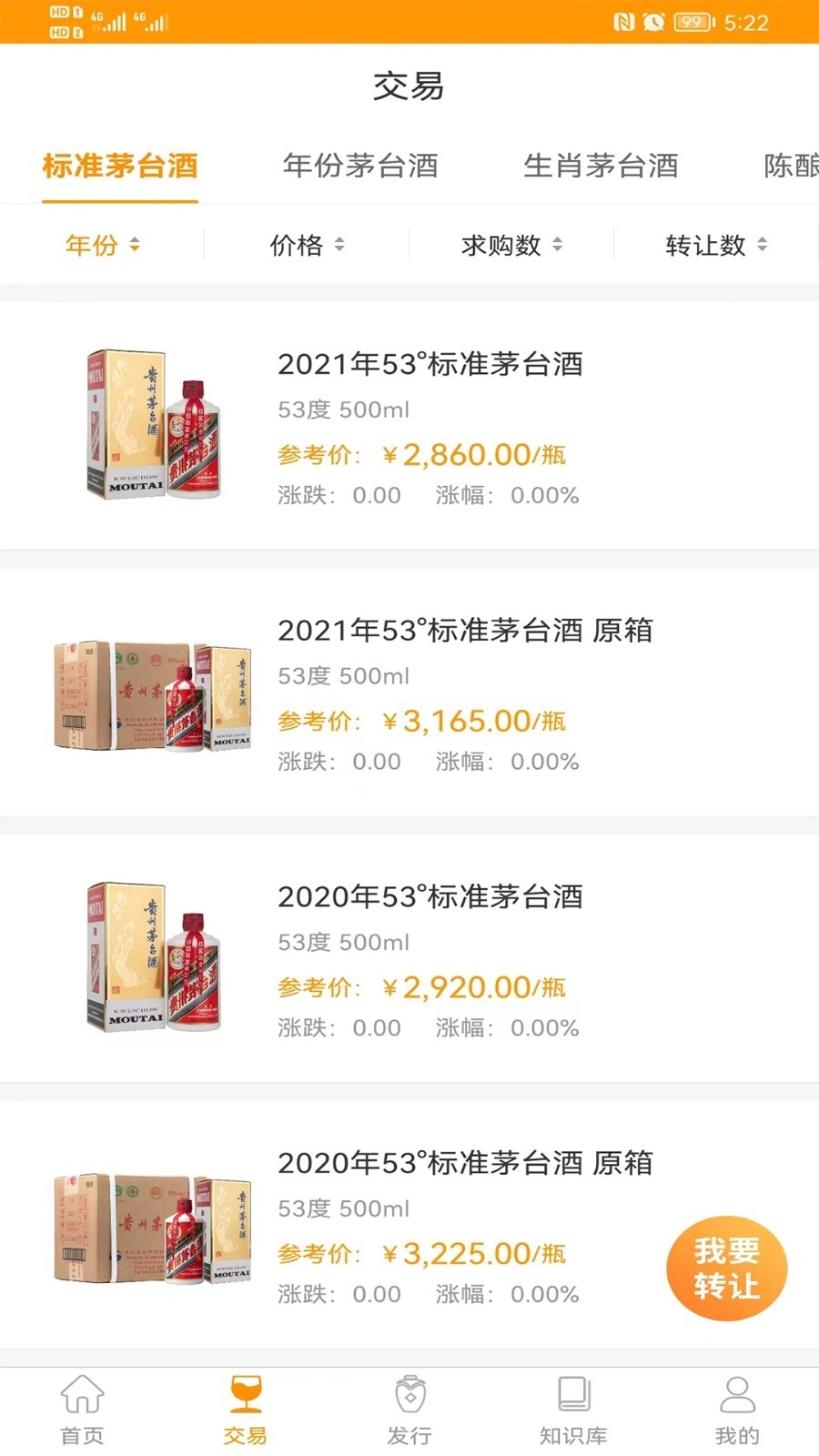Sort the list by 年份

tap(102, 245)
